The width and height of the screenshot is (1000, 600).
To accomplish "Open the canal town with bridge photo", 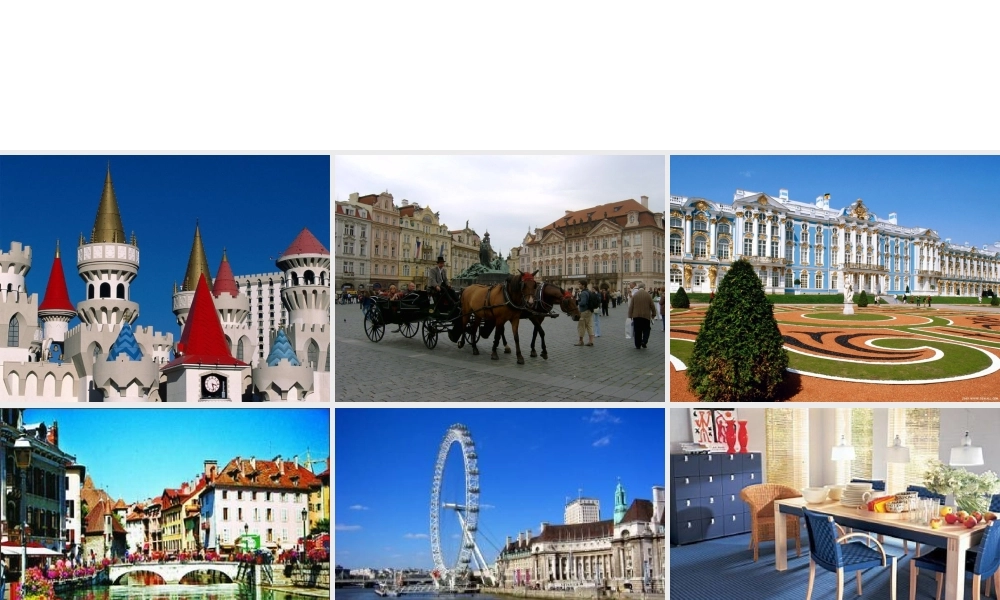I will [x=165, y=503].
